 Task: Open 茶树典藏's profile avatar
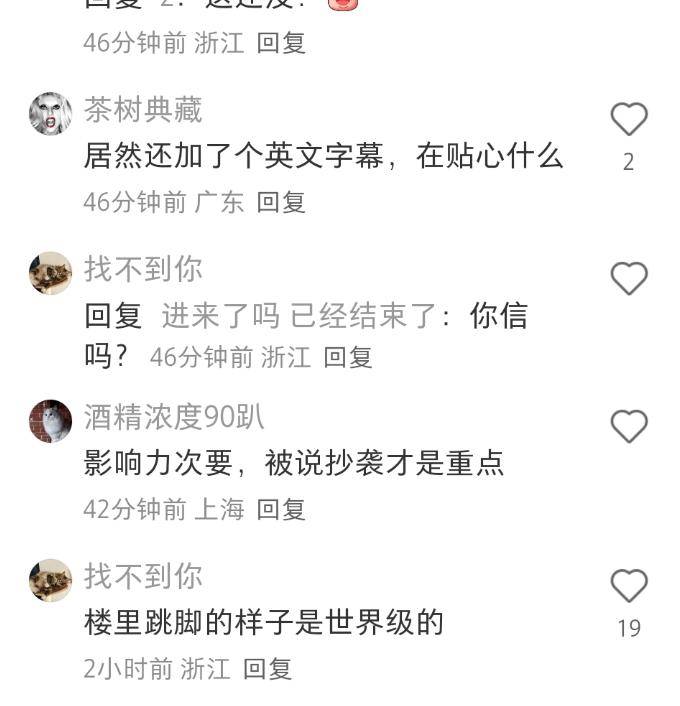50,113
